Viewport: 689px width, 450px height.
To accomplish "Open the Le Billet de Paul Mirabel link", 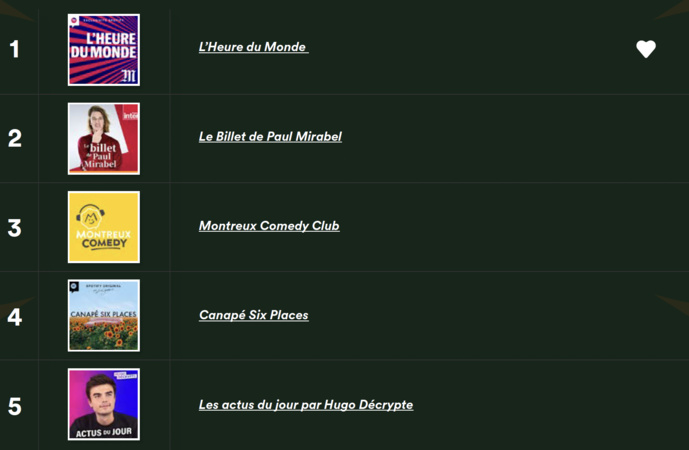I will click(270, 136).
